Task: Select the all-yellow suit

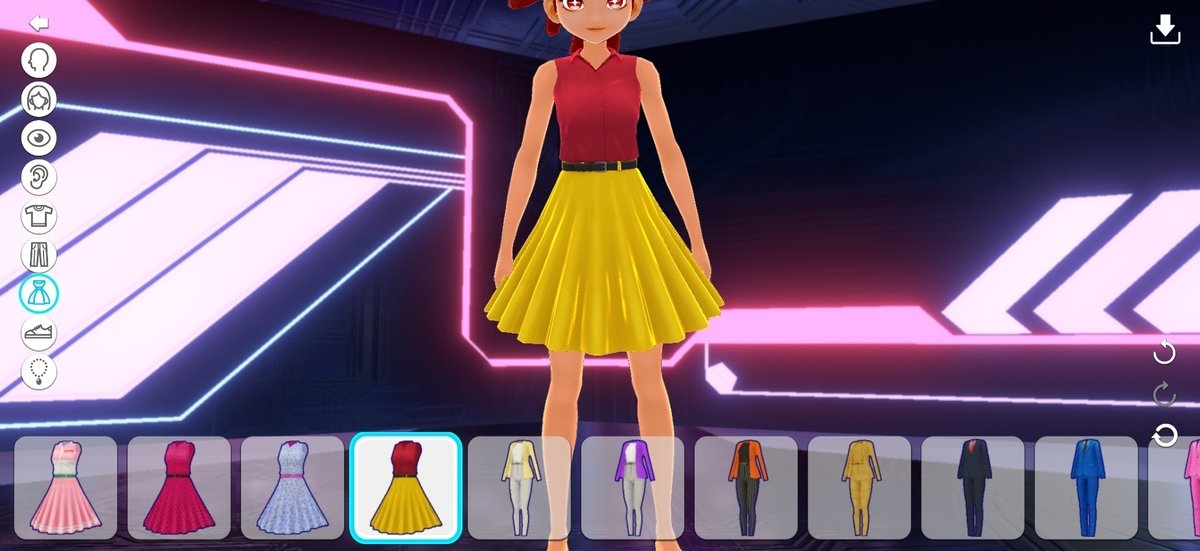Action: click(x=859, y=487)
